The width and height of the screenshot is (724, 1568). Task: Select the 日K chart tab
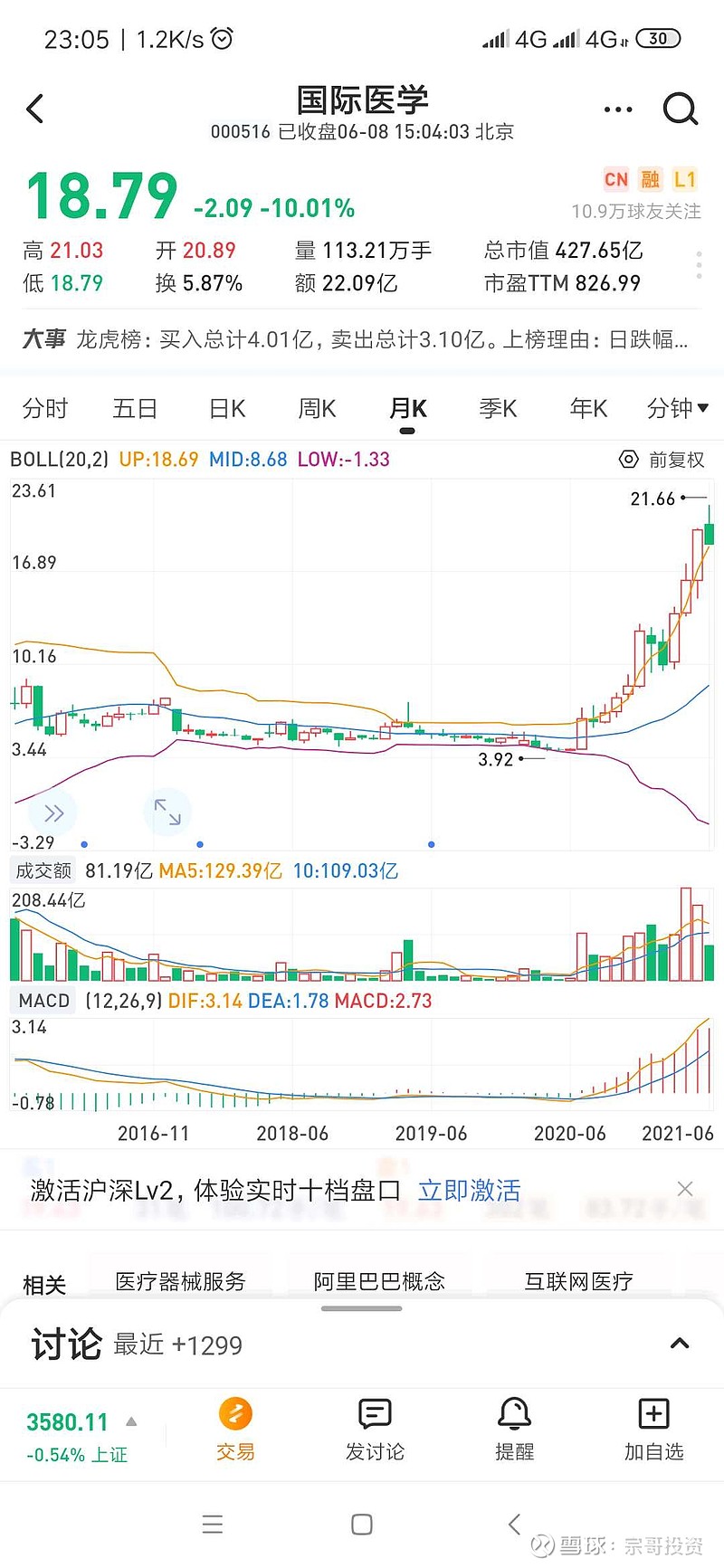coord(227,409)
